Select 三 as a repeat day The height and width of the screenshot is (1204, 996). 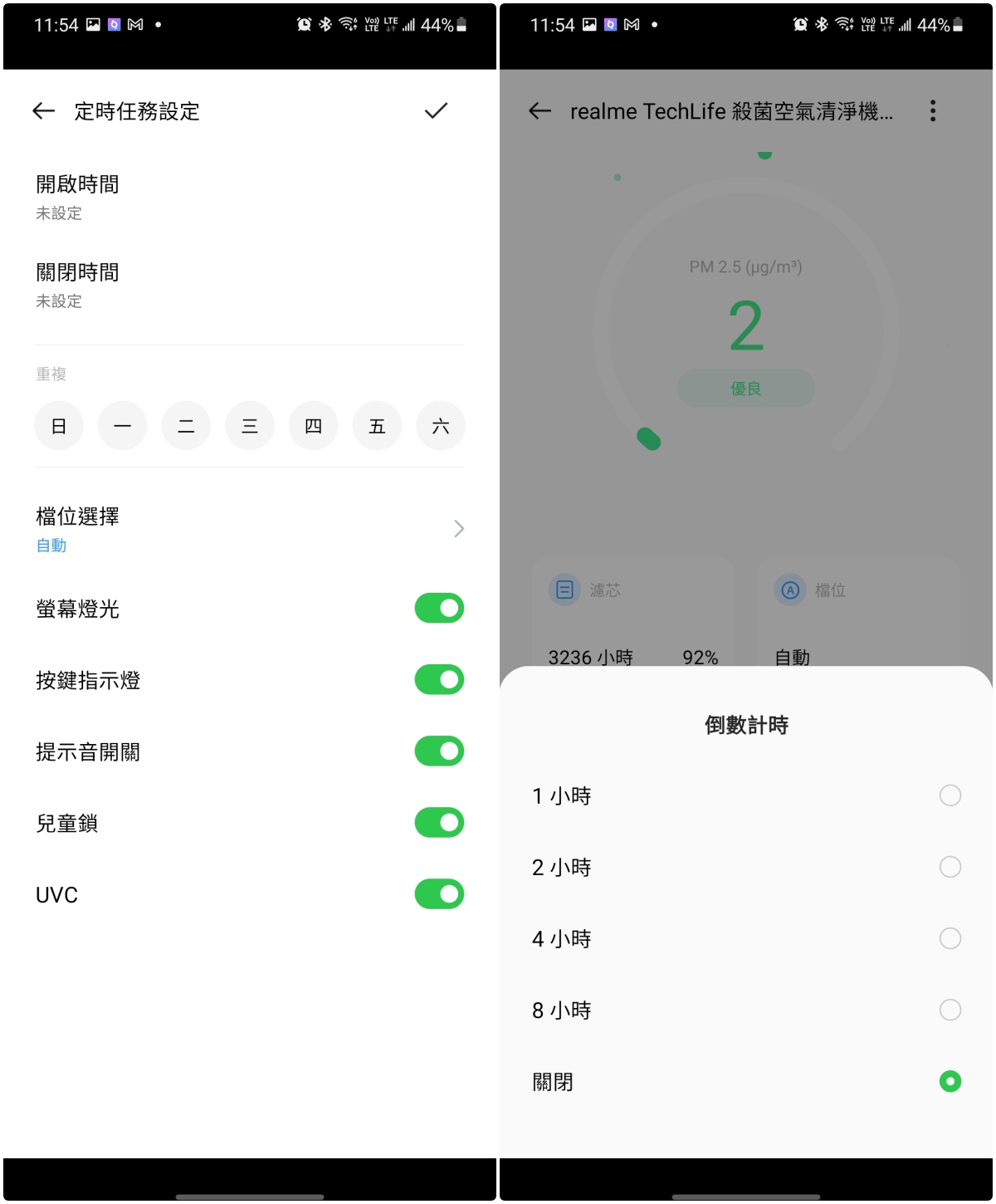click(250, 426)
